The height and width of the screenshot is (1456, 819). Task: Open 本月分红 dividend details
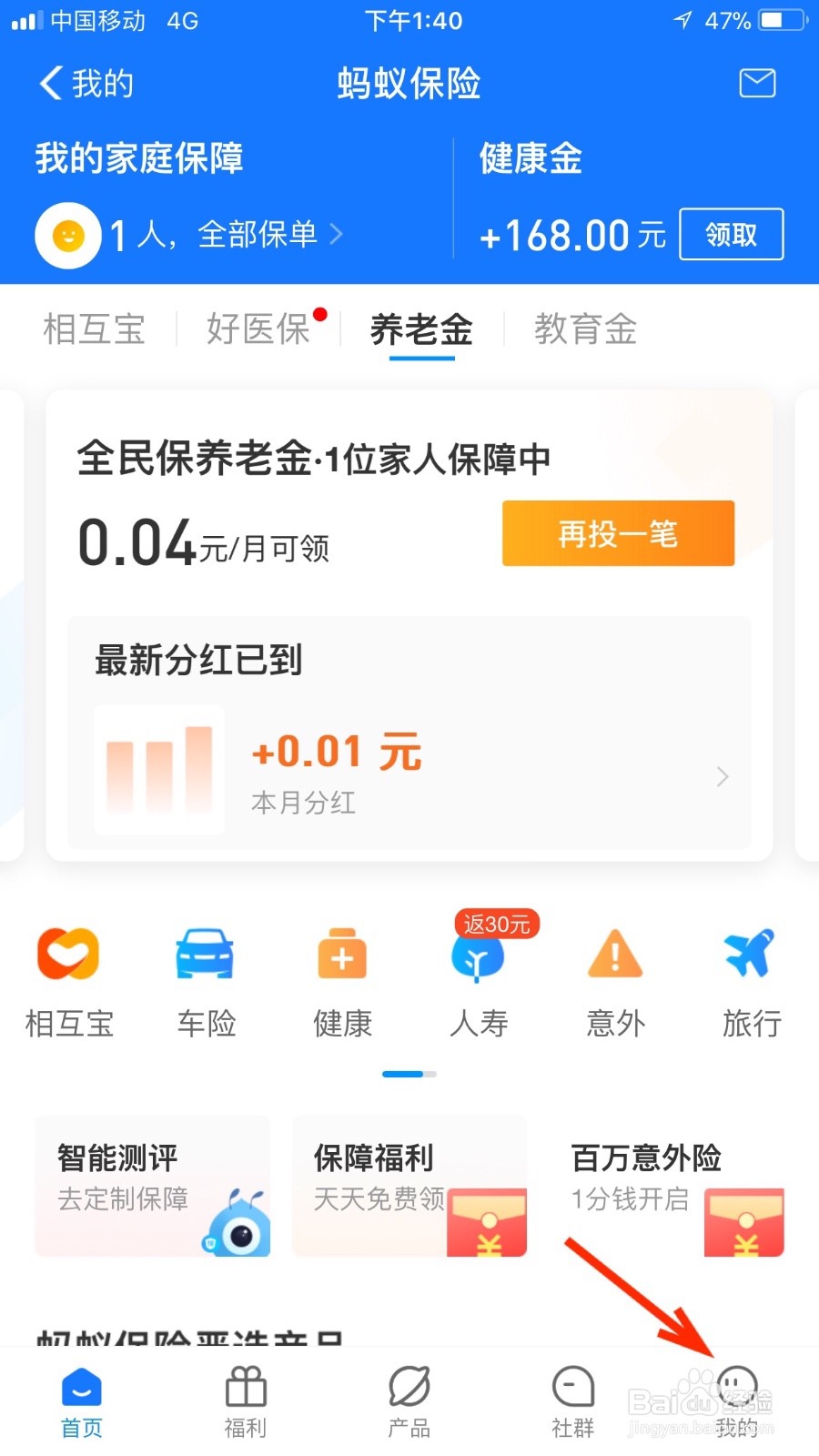click(409, 772)
